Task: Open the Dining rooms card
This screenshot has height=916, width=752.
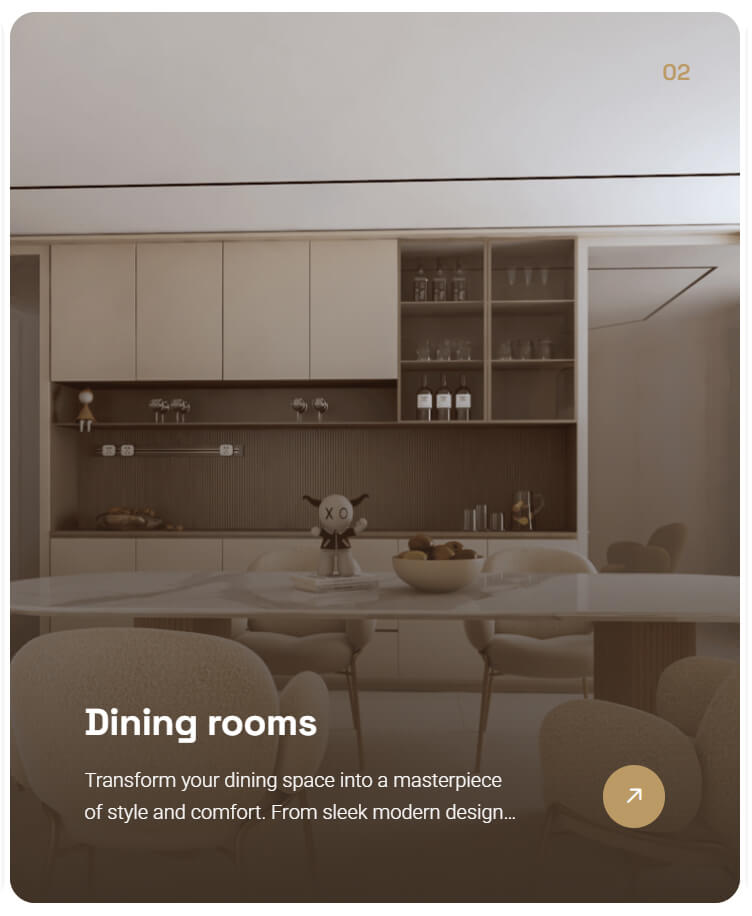Action: point(200,722)
